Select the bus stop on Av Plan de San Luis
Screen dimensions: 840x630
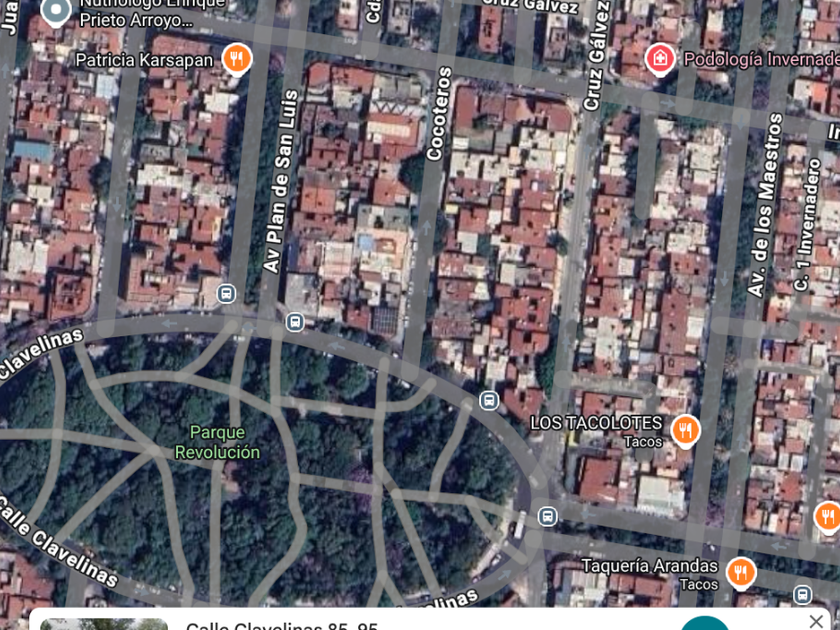point(294,322)
